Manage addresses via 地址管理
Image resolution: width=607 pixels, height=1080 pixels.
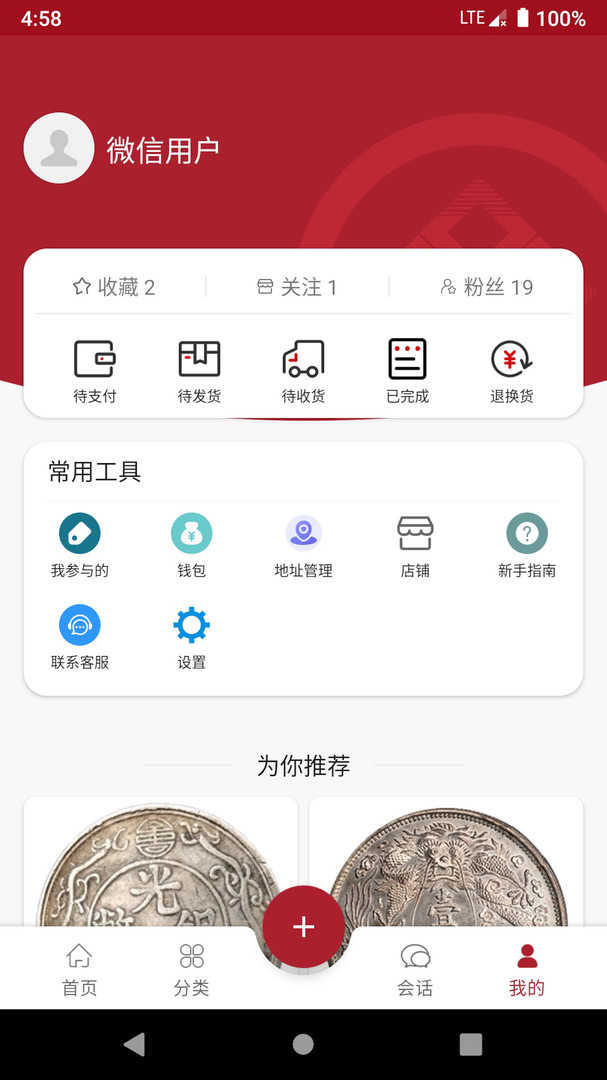point(303,546)
